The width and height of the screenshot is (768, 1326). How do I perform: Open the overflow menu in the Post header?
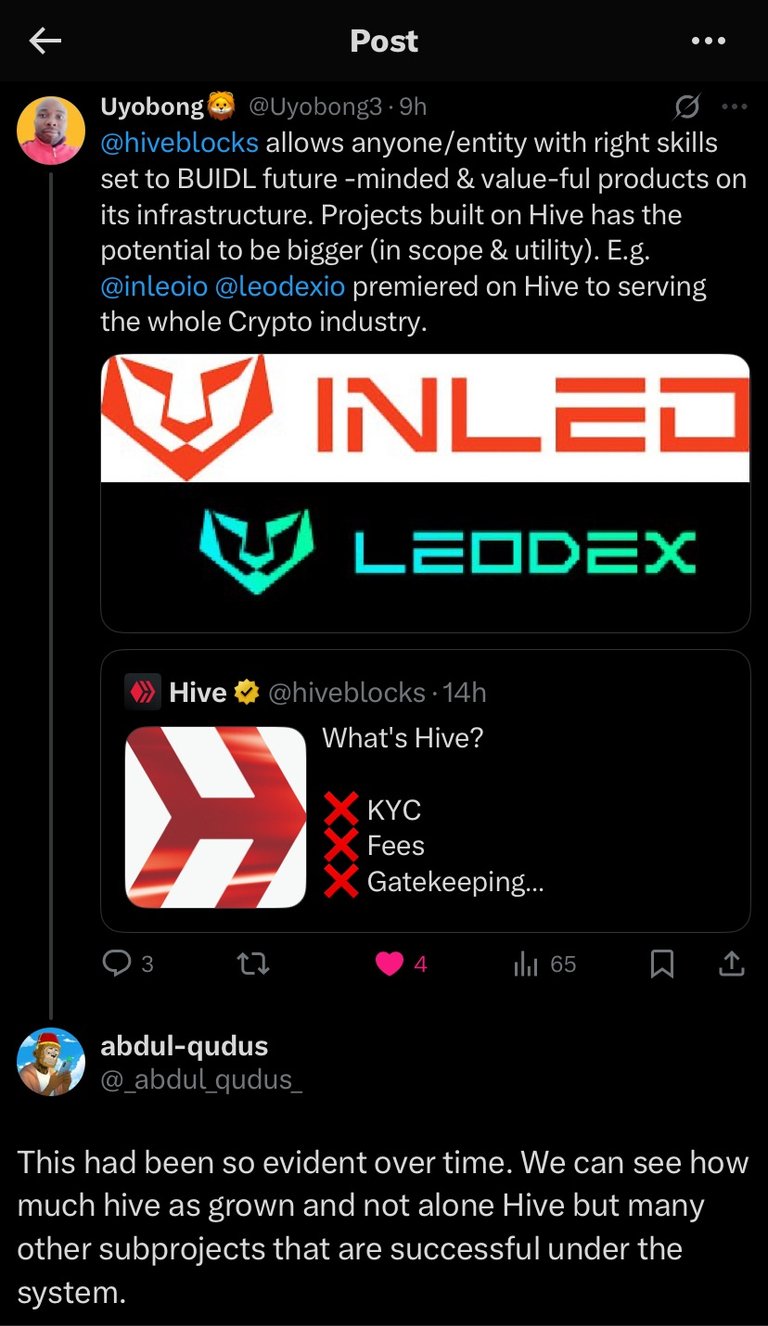click(708, 41)
